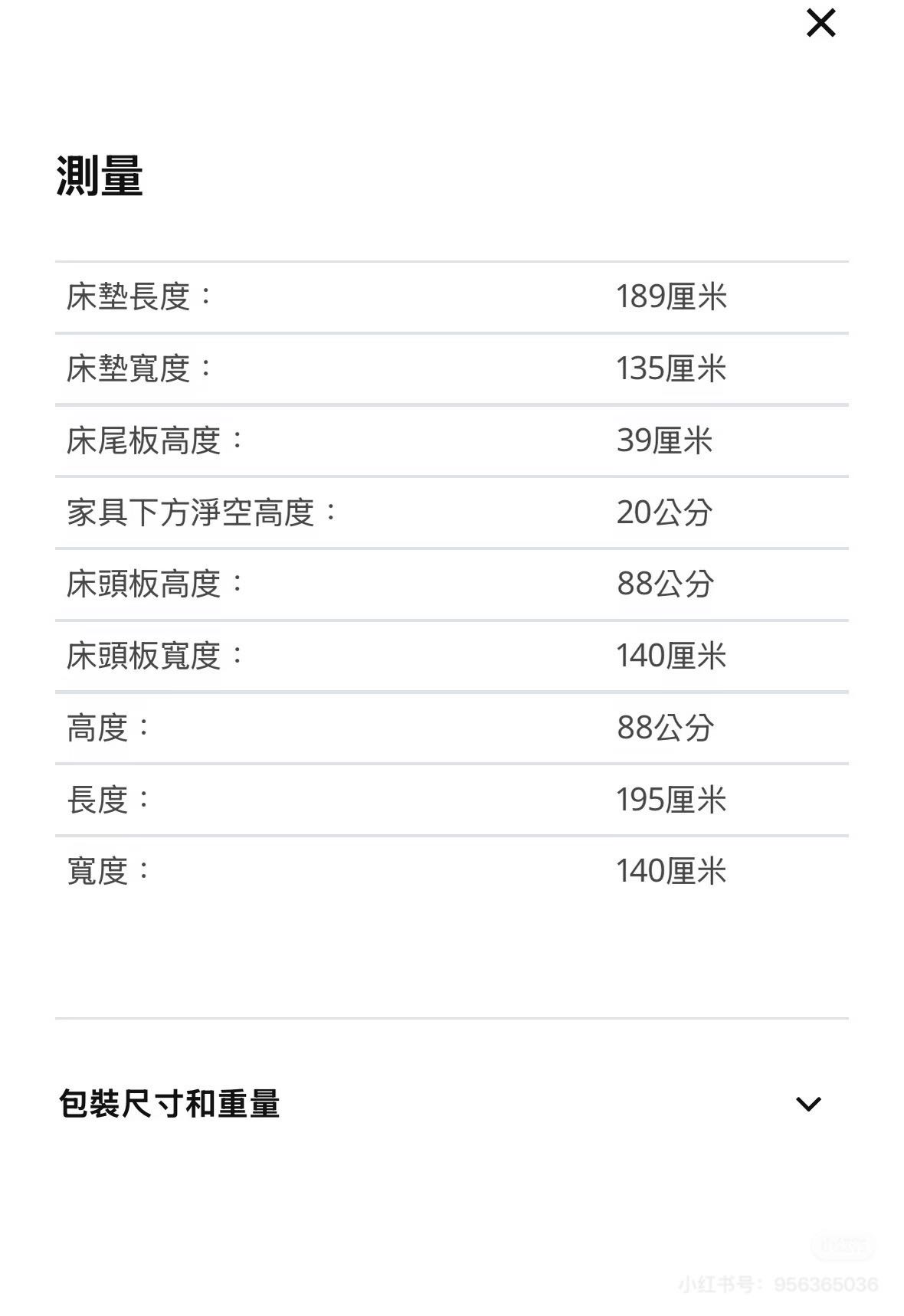Click the 高度 row label

tap(106, 728)
